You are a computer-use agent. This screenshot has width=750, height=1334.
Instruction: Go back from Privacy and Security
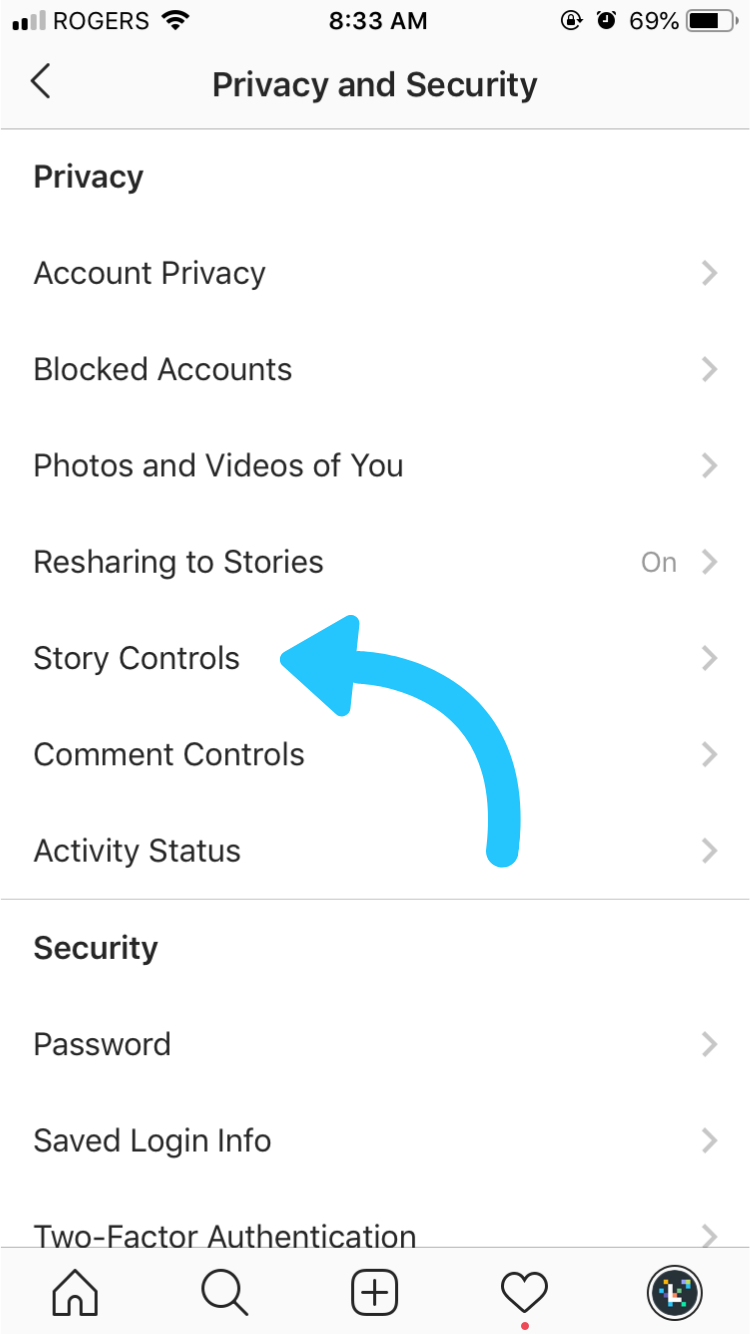[41, 82]
